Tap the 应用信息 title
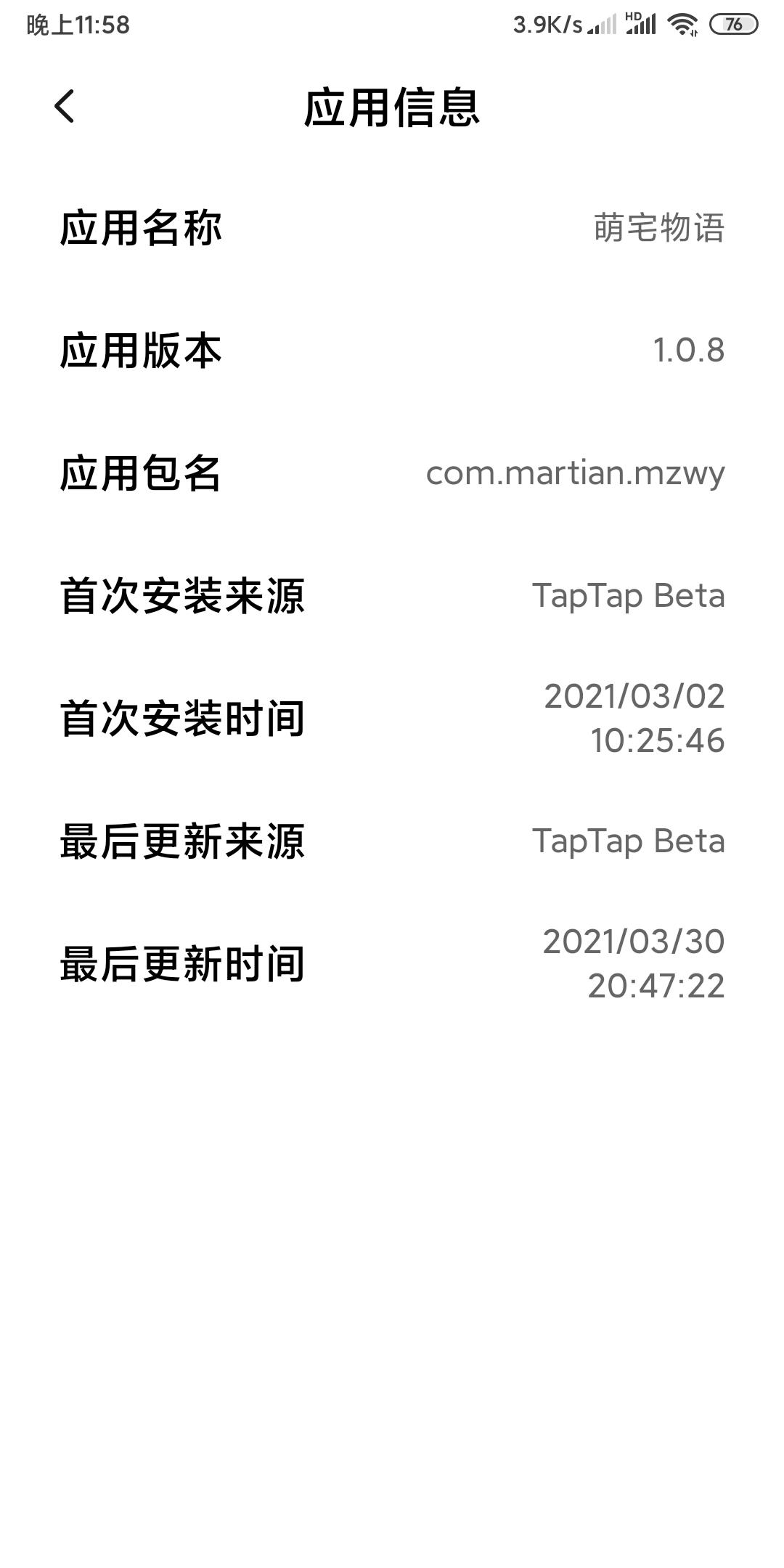 pyautogui.click(x=392, y=107)
